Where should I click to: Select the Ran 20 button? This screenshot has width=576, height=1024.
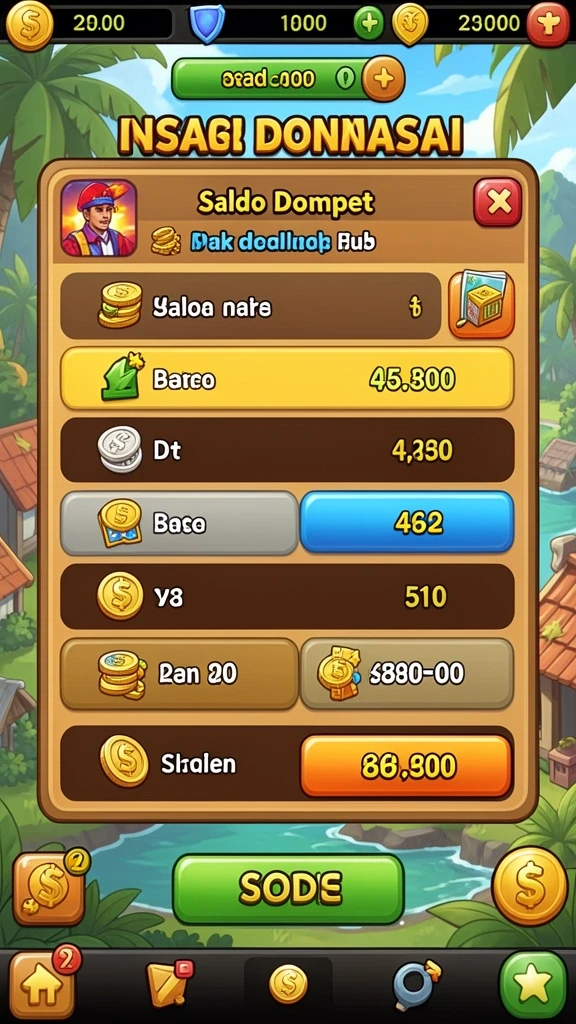180,674
